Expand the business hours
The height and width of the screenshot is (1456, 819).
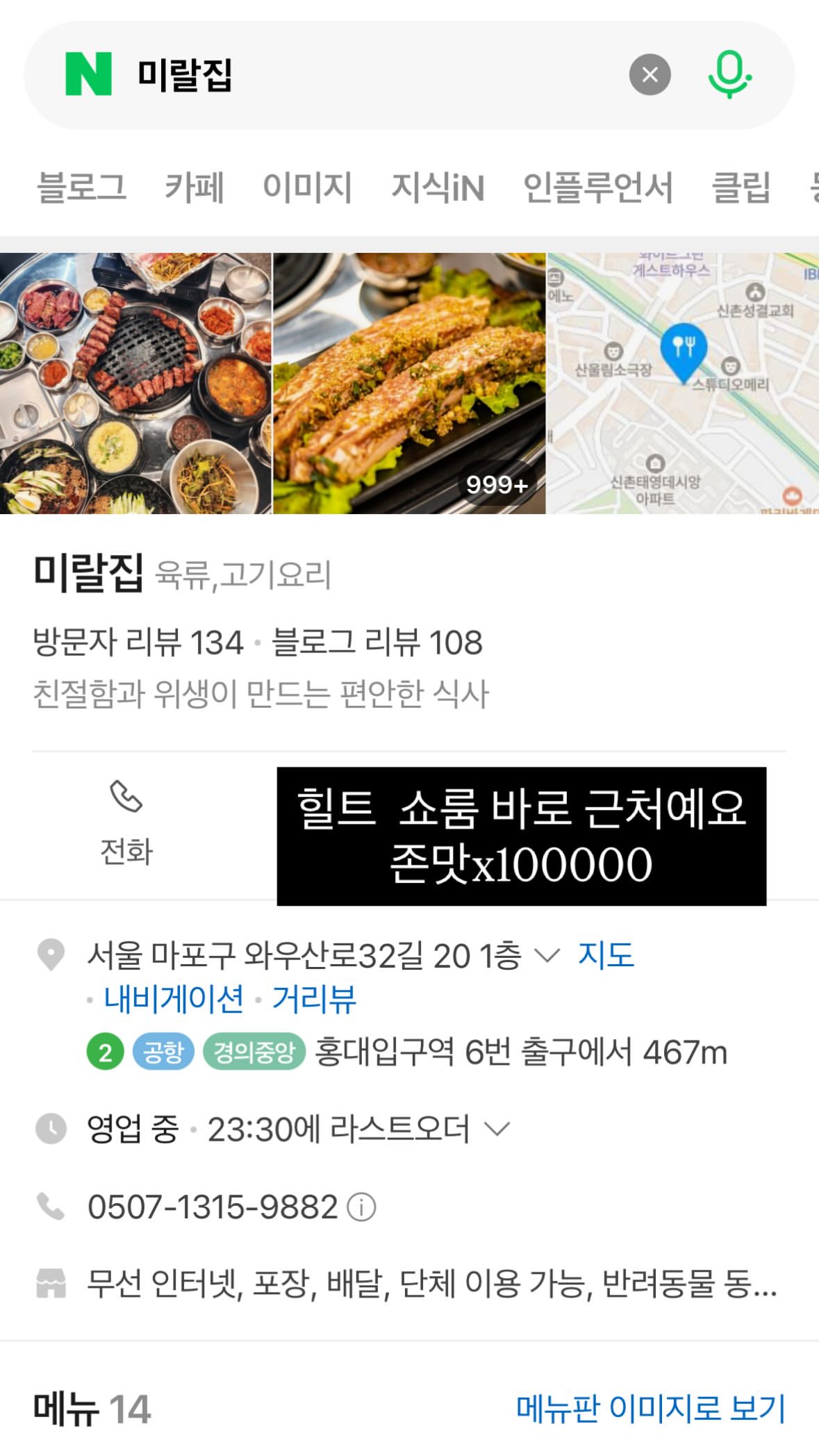pyautogui.click(x=497, y=1129)
